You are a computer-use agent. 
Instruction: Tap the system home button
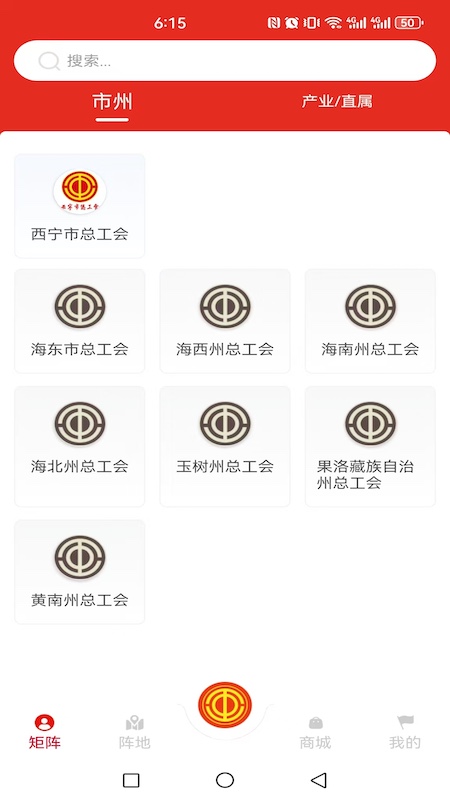click(x=225, y=780)
